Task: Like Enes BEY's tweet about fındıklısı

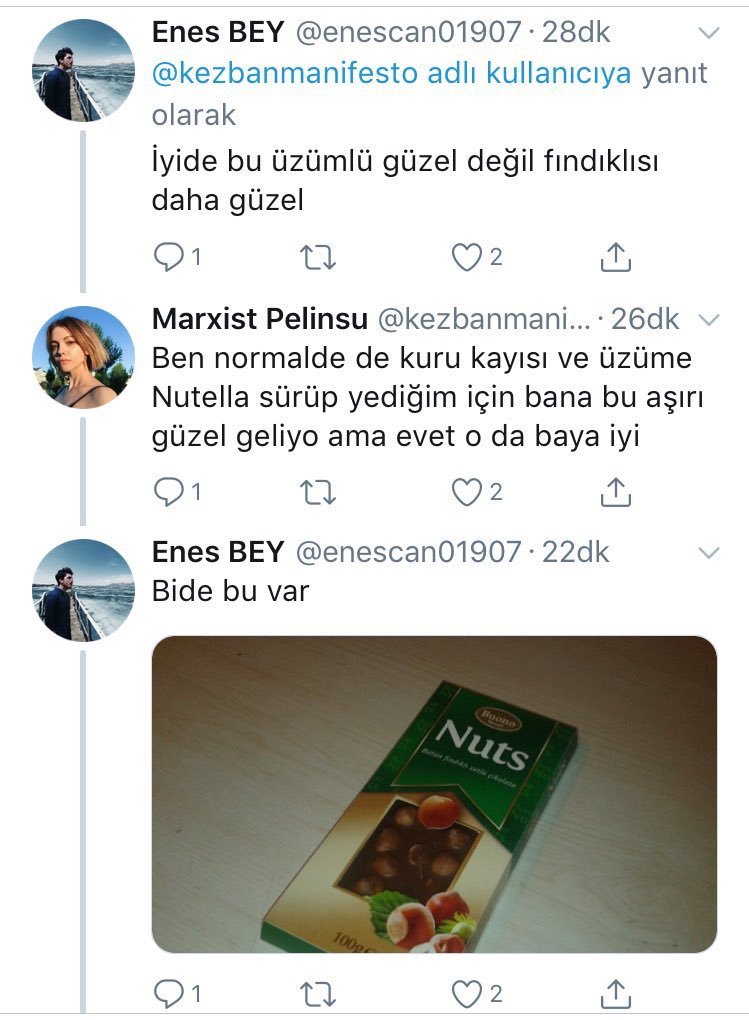Action: [x=466, y=258]
